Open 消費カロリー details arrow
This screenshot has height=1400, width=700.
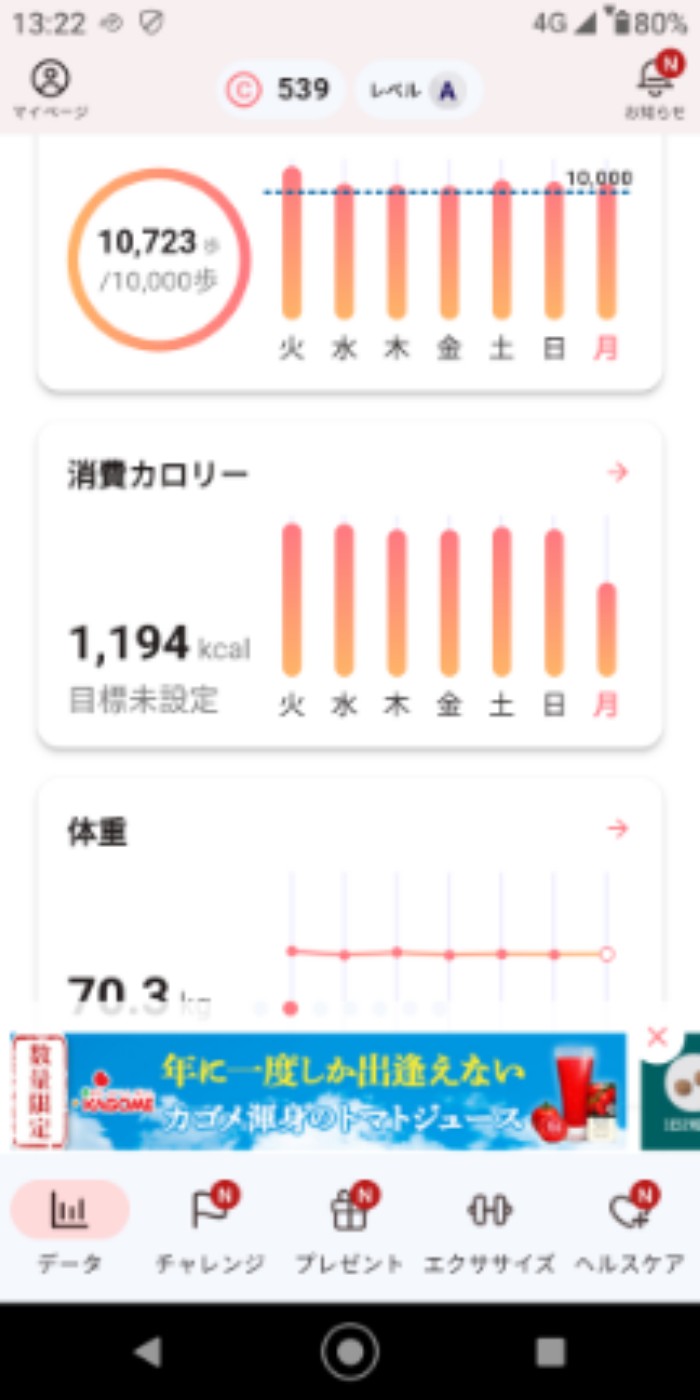pos(618,473)
